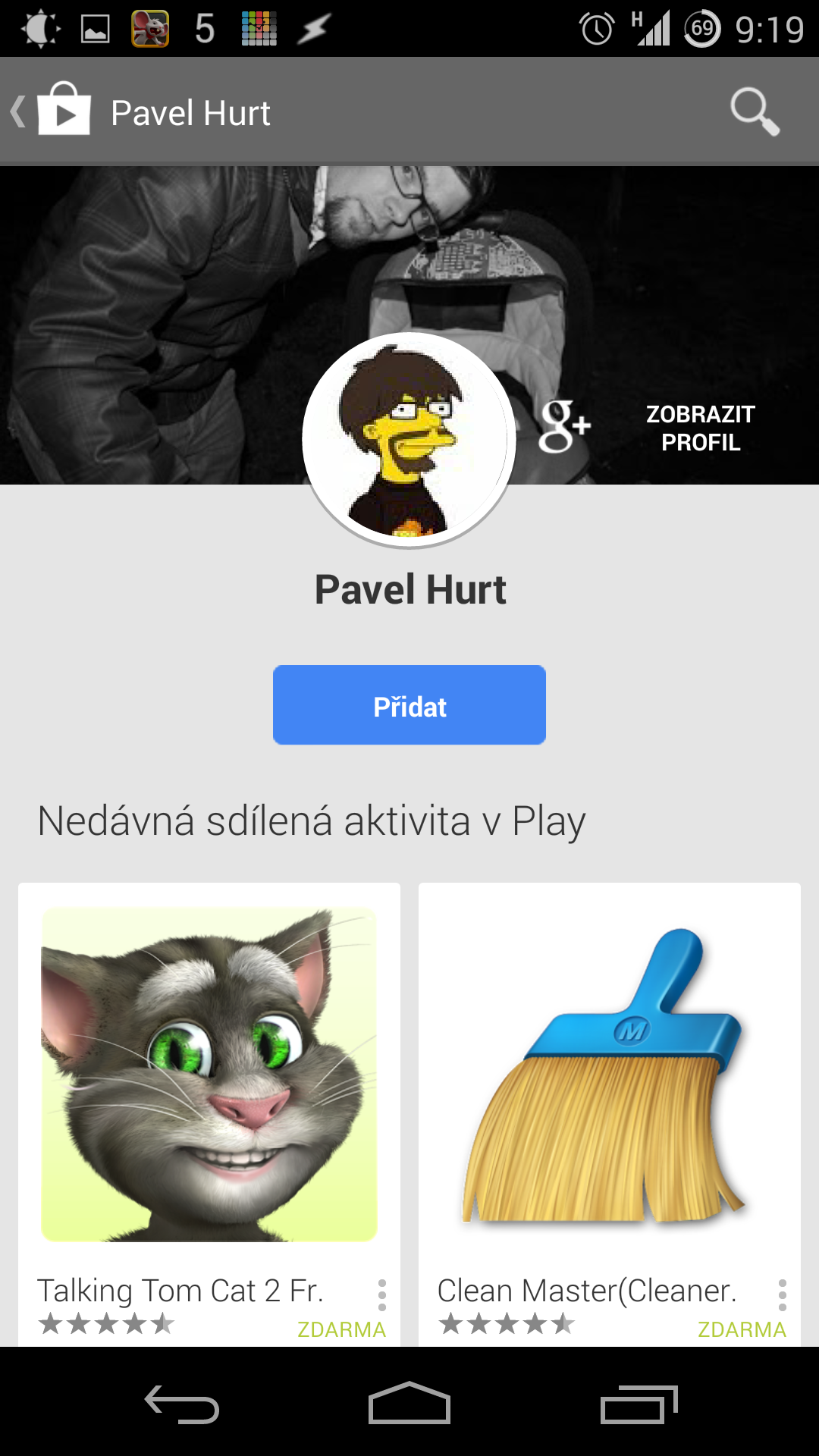This screenshot has width=819, height=1456.
Task: Open overflow menu for Talking Tom Cat 2
Action: click(381, 1295)
